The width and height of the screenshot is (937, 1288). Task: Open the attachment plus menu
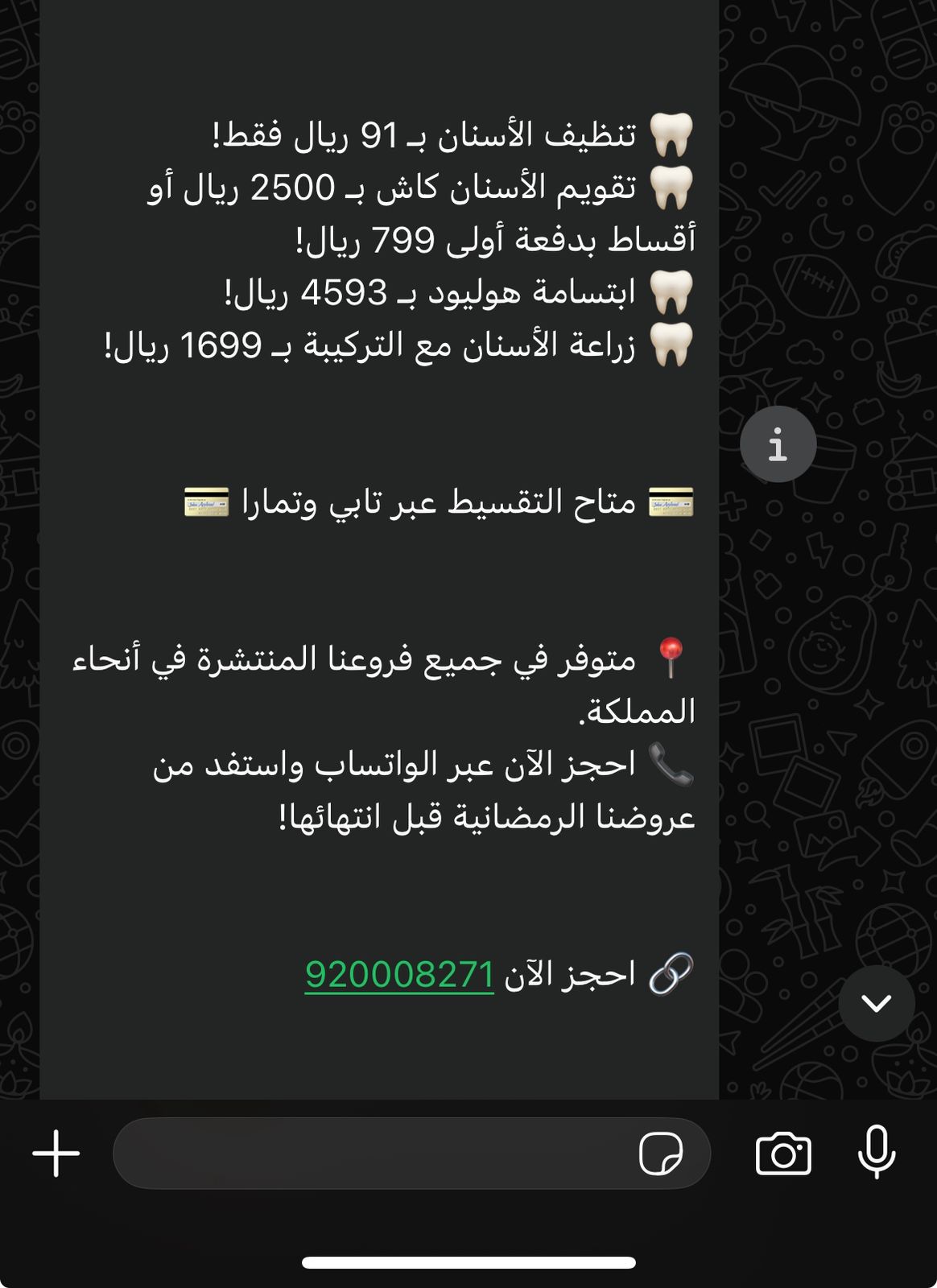click(56, 1154)
